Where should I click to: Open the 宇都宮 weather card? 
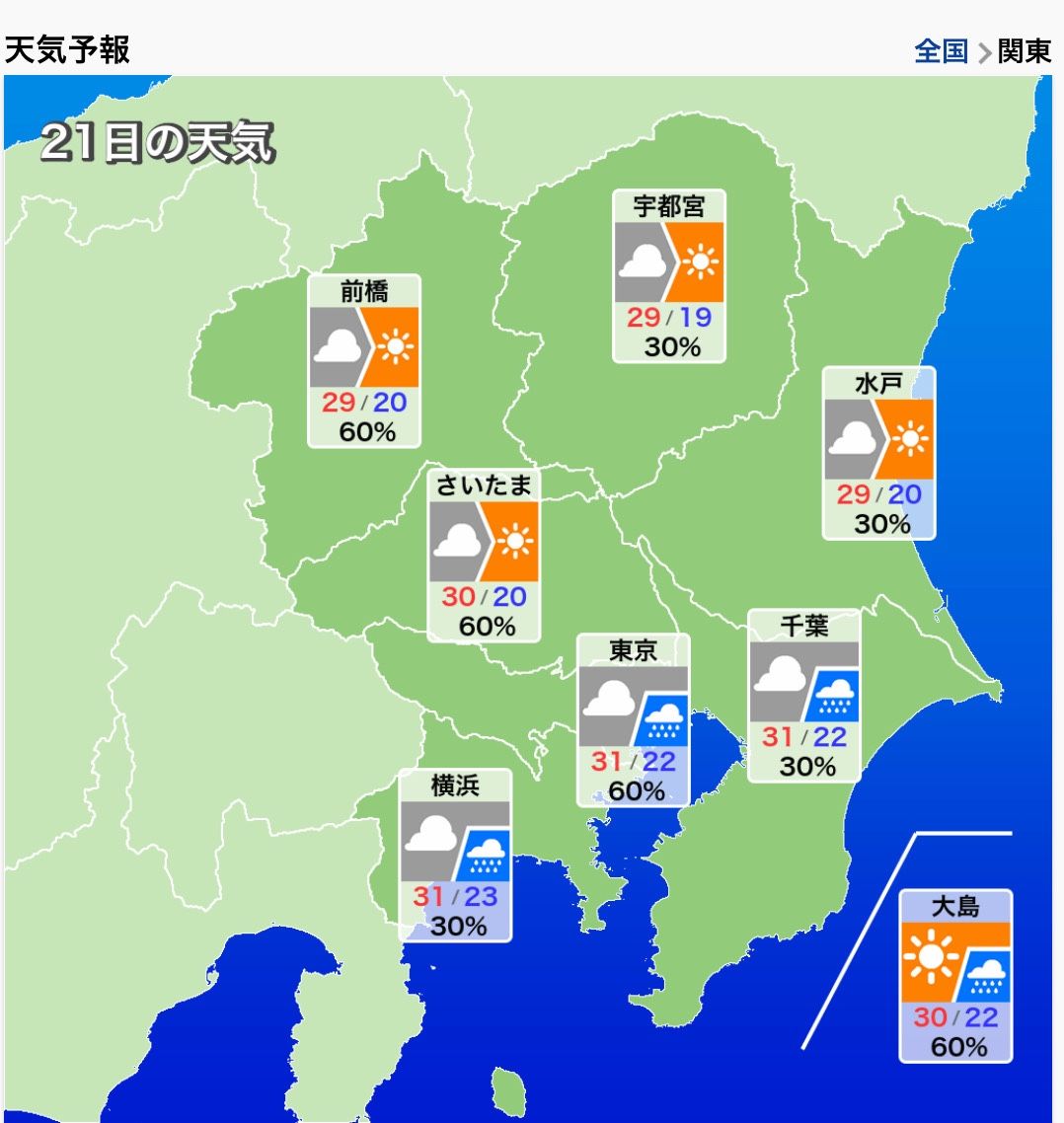[669, 276]
